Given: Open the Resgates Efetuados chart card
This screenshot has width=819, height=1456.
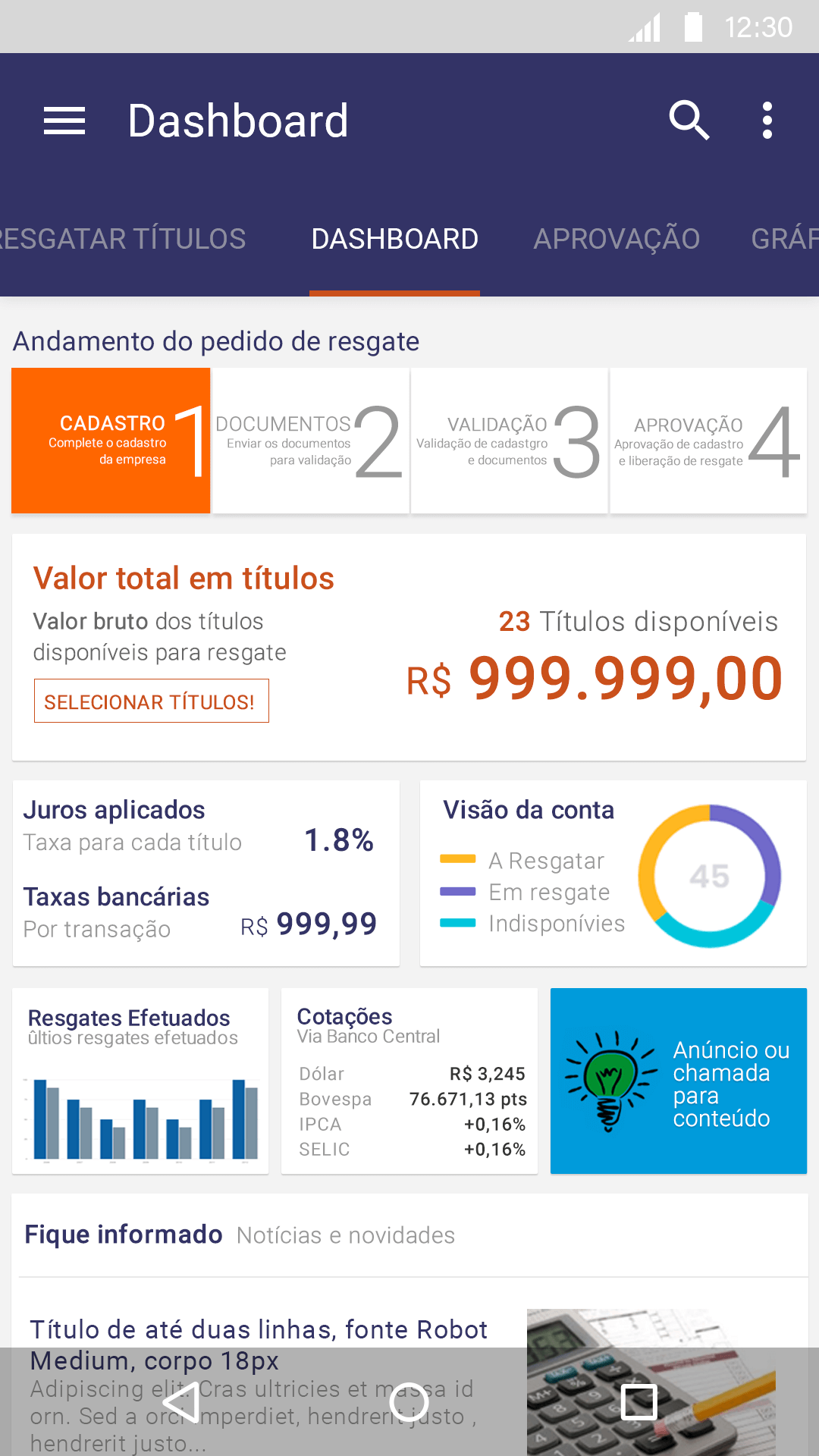Looking at the screenshot, I should [x=140, y=1081].
